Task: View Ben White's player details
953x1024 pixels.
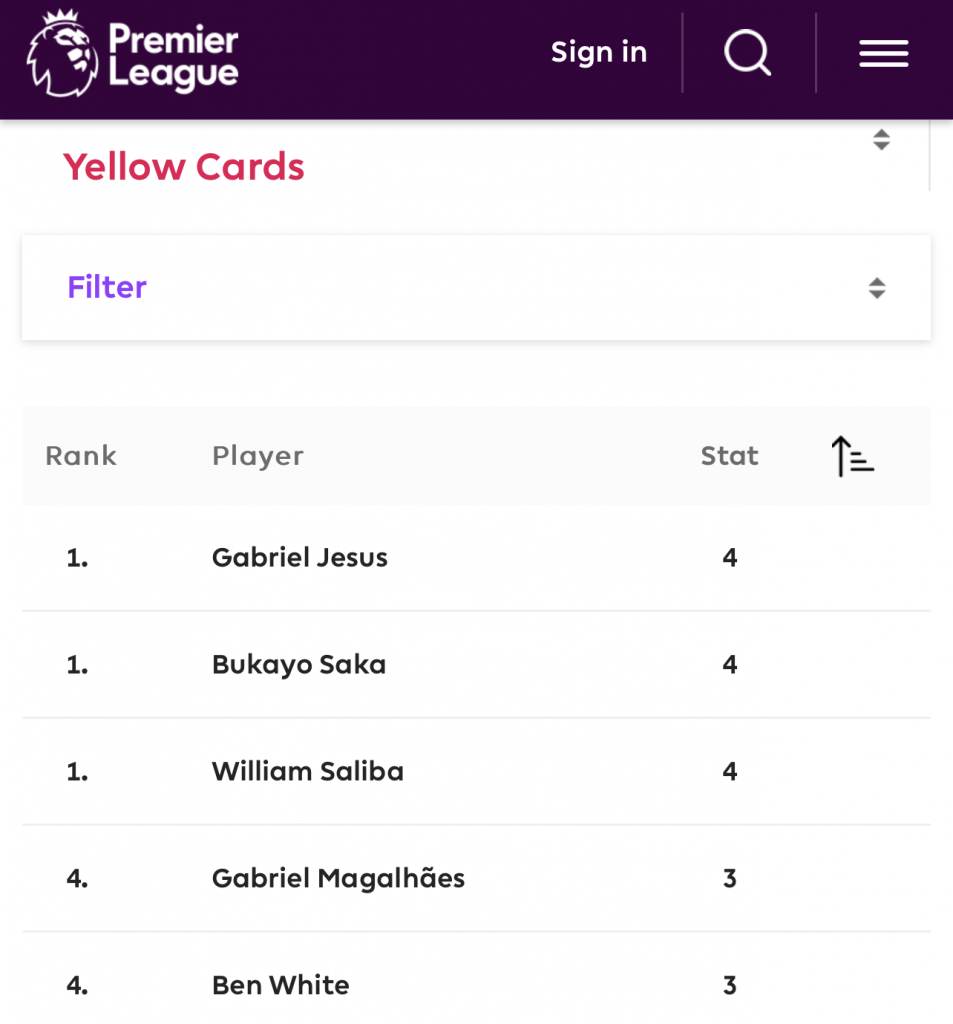Action: coord(281,986)
